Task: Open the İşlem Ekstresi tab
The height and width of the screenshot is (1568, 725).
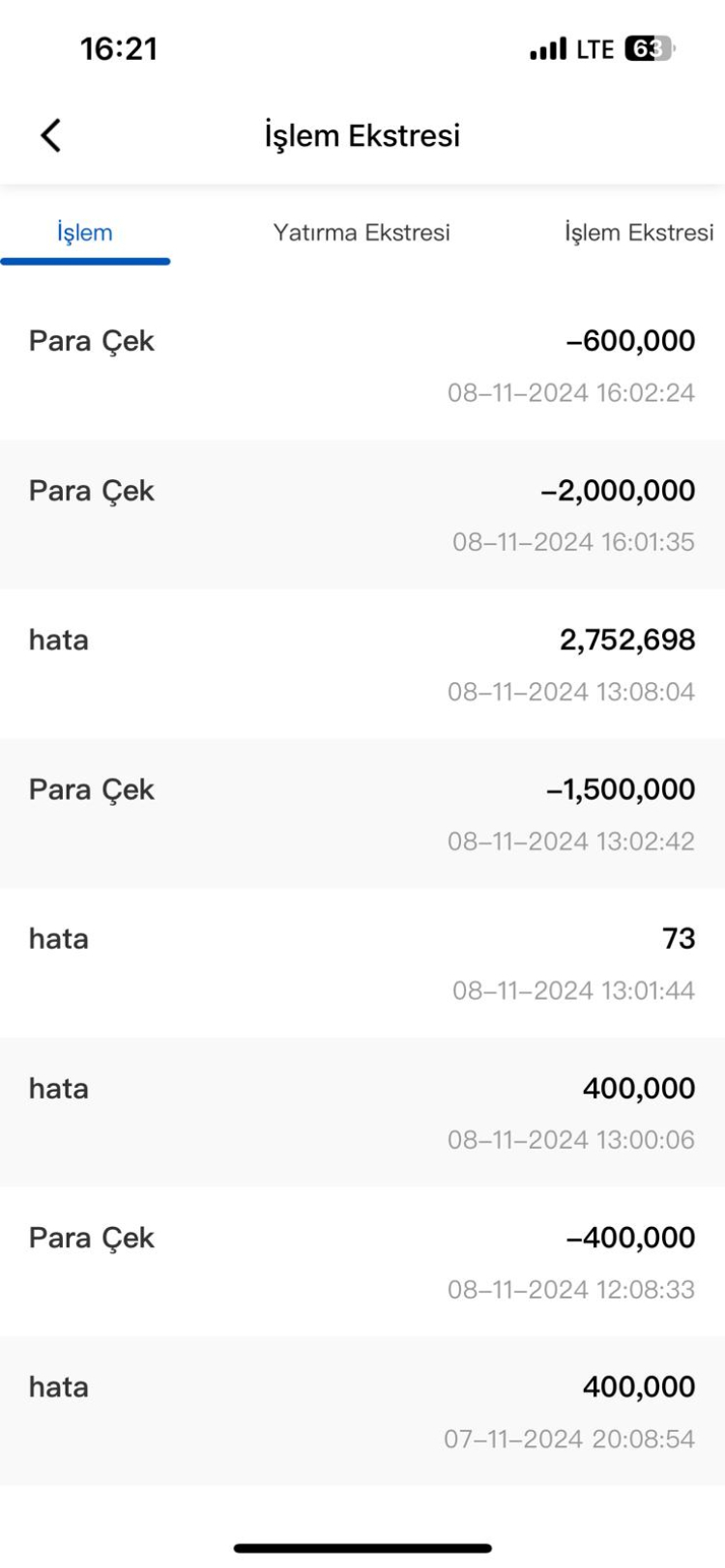Action: coord(639,233)
